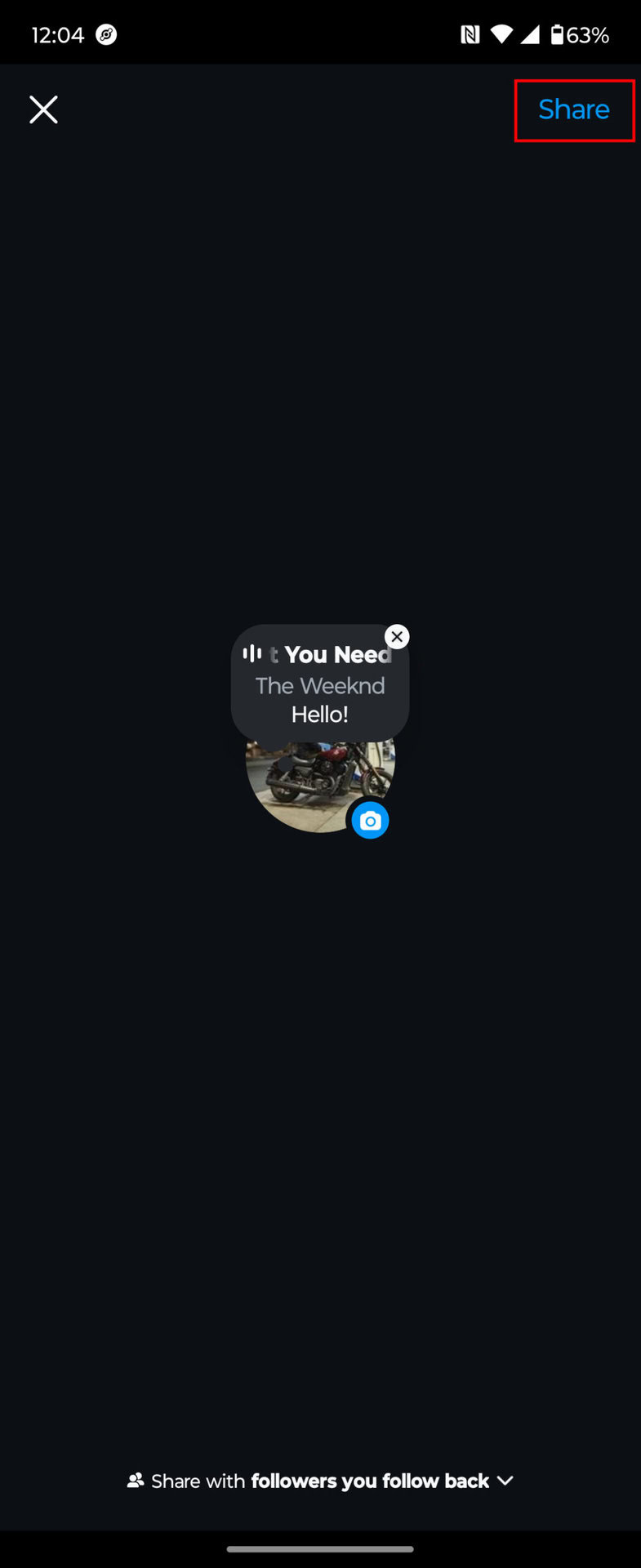Image resolution: width=641 pixels, height=1568 pixels.
Task: Edit the Hello! note text
Action: (319, 715)
